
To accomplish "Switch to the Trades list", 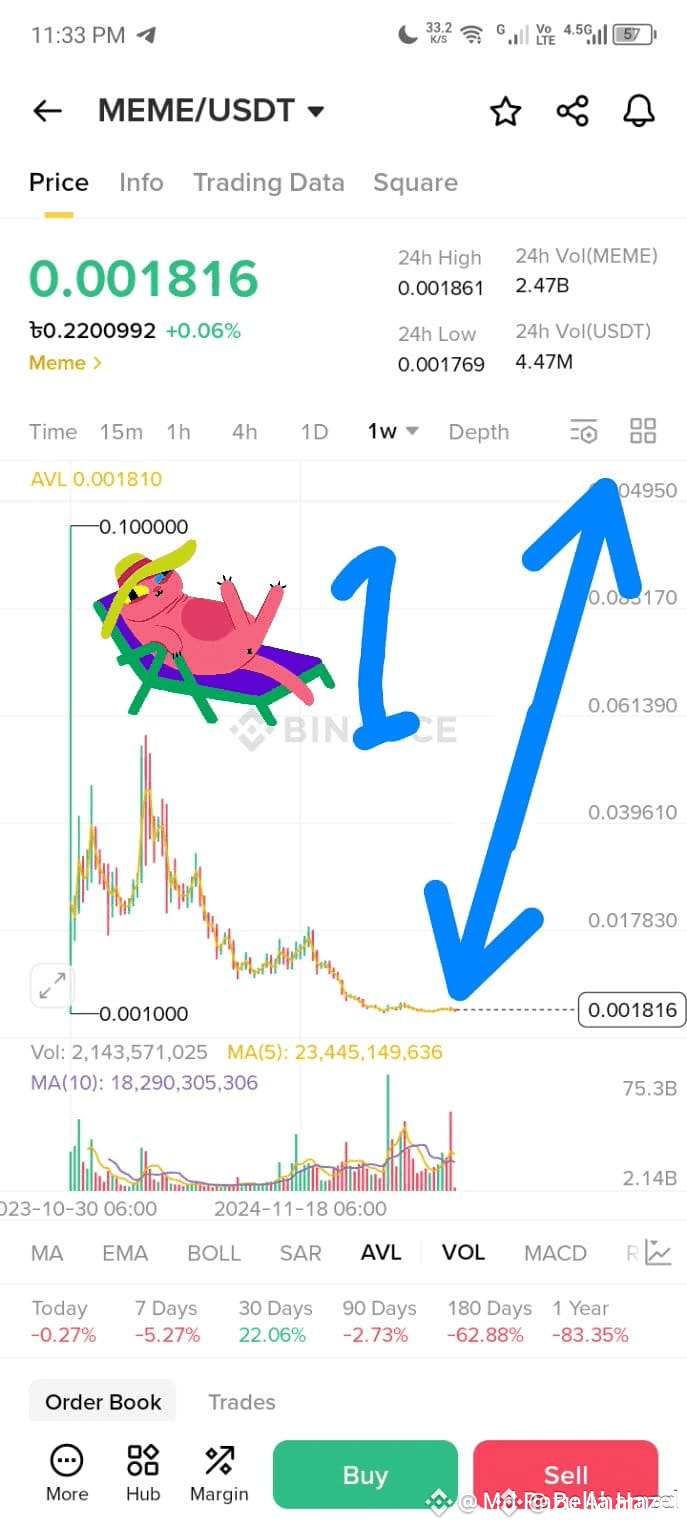I will click(241, 1402).
